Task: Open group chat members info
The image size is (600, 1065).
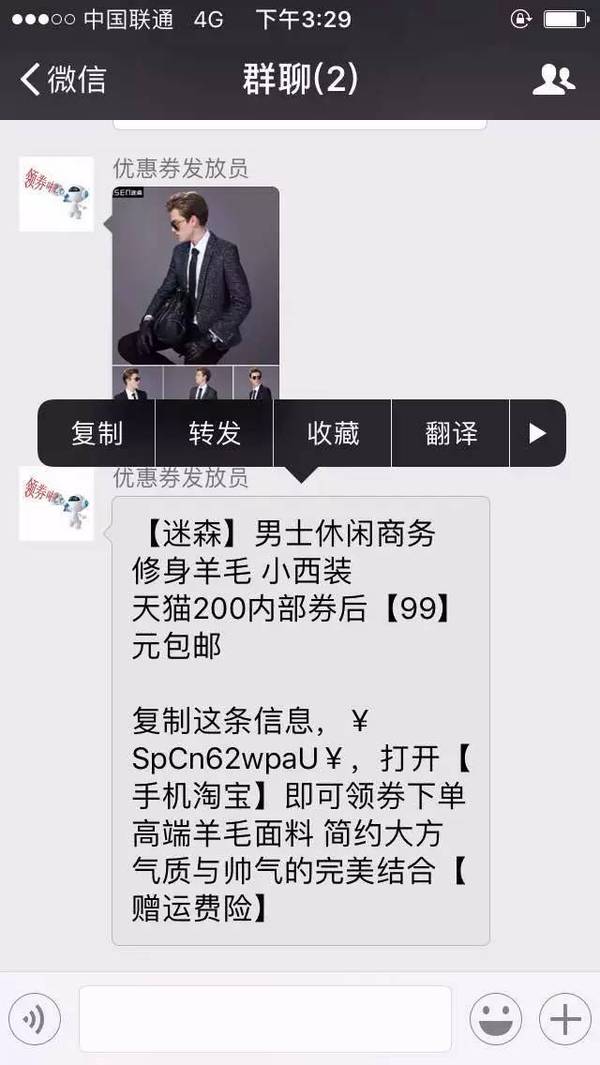Action: [552, 79]
